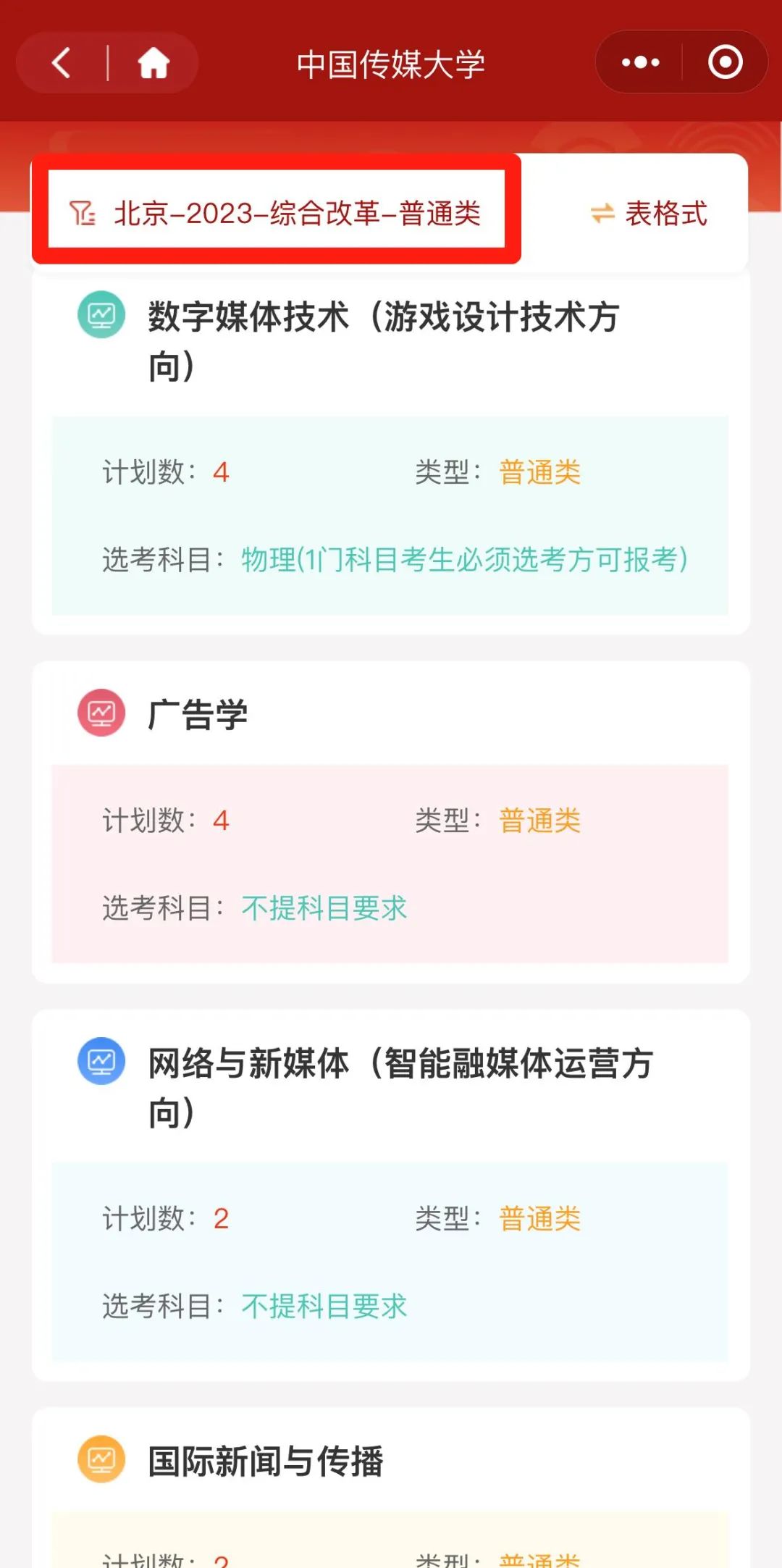Viewport: 782px width, 1568px height.
Task: Open the 北京-2023-综合改革-普通类 filter
Action: click(276, 213)
